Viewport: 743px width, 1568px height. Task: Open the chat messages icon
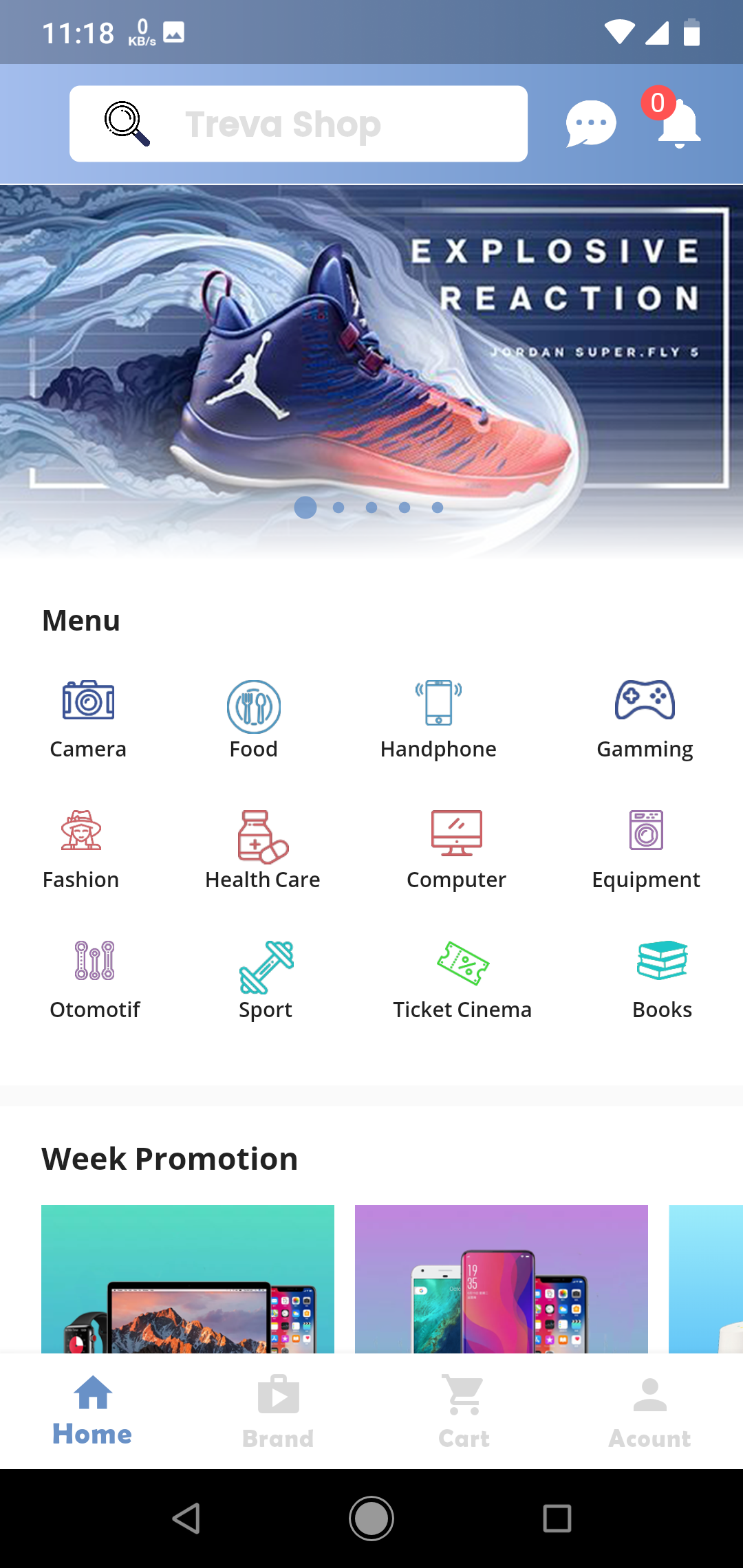tap(590, 124)
